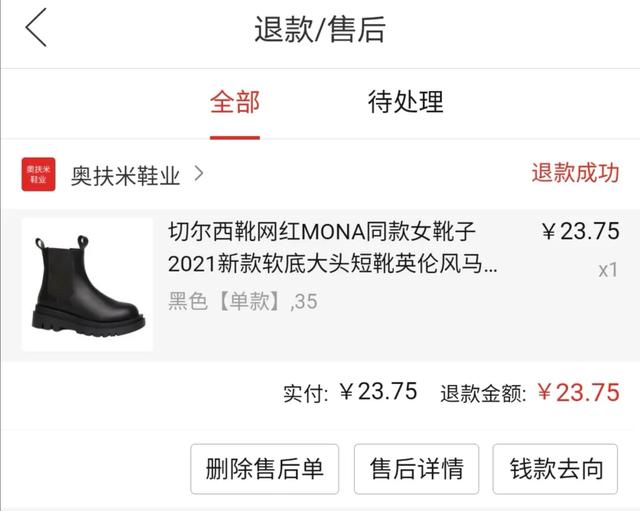Switch to the 待处理 tab
The height and width of the screenshot is (511, 640).
point(405,102)
